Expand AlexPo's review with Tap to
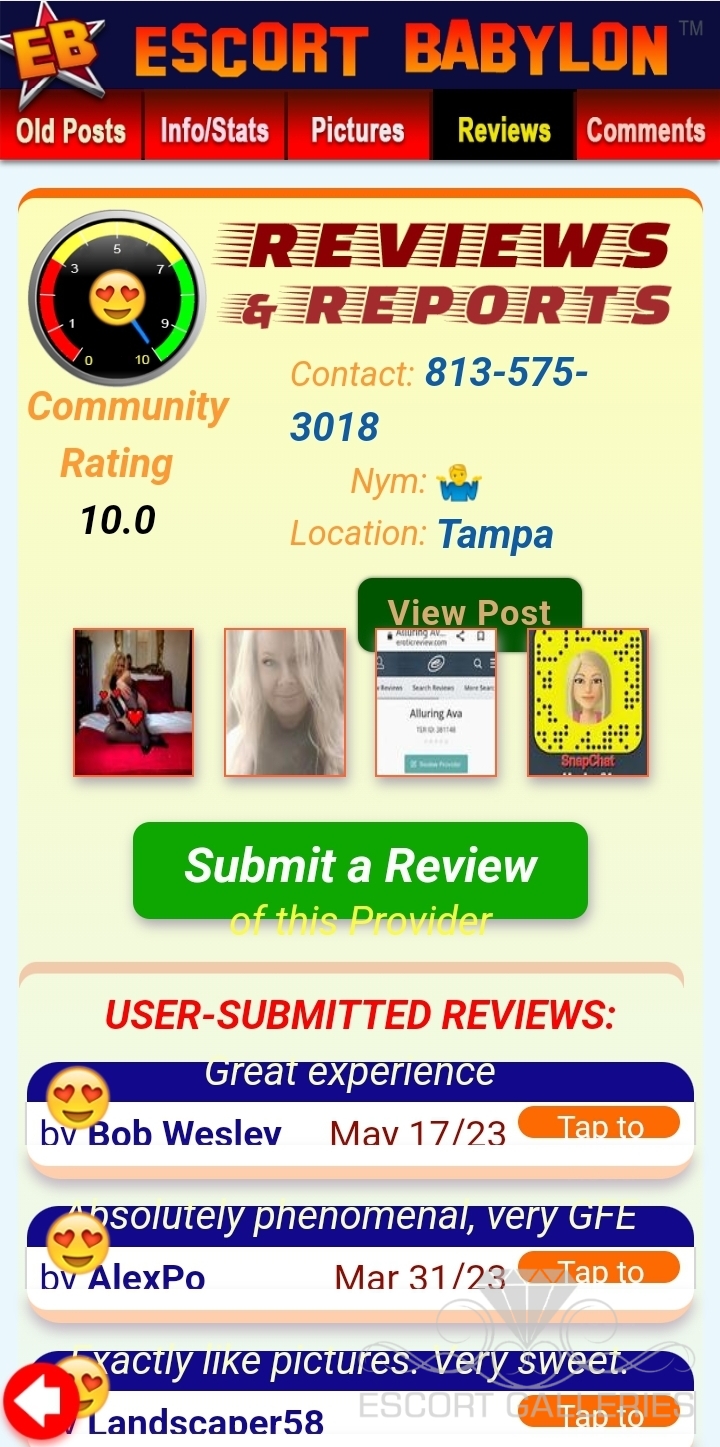Viewport: 720px width, 1447px height. [599, 1269]
